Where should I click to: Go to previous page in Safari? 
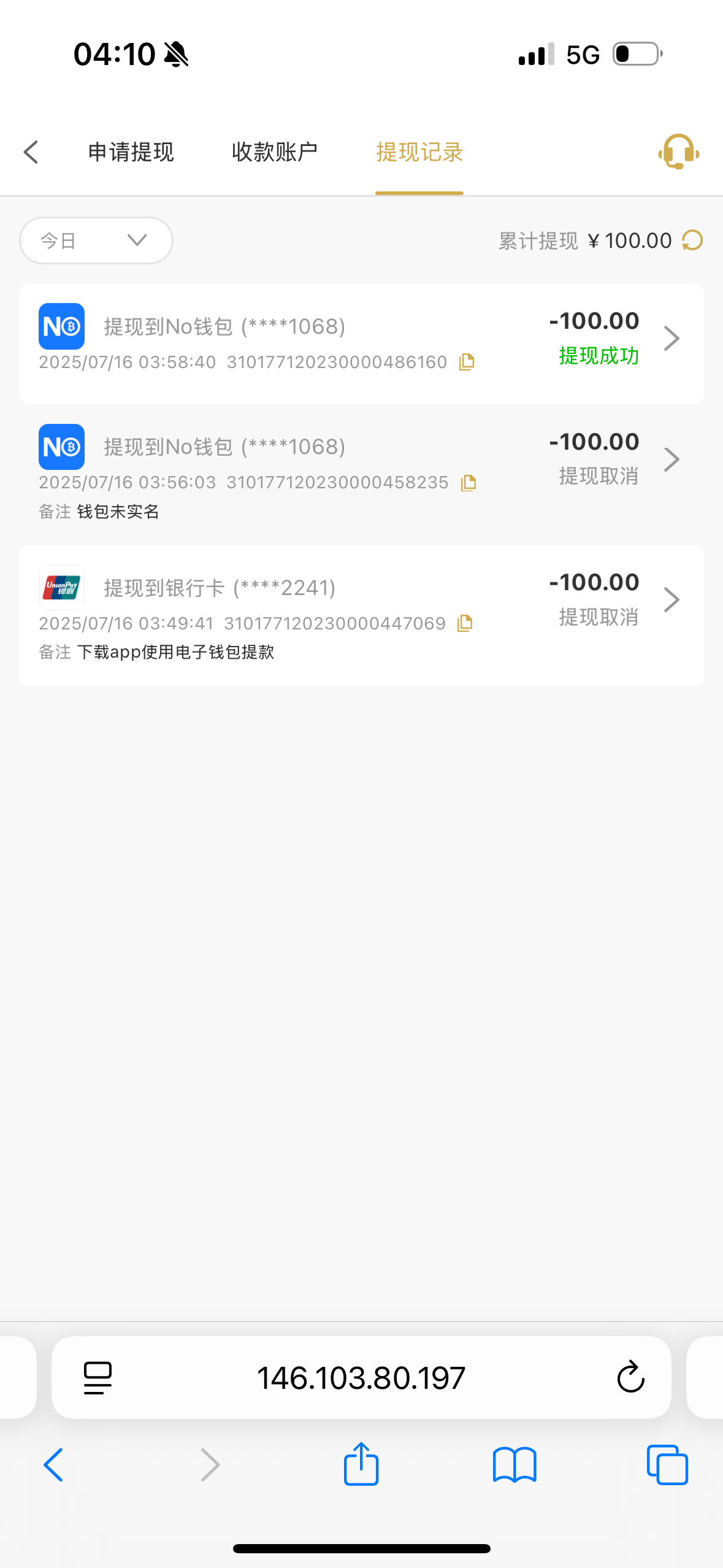click(54, 1464)
